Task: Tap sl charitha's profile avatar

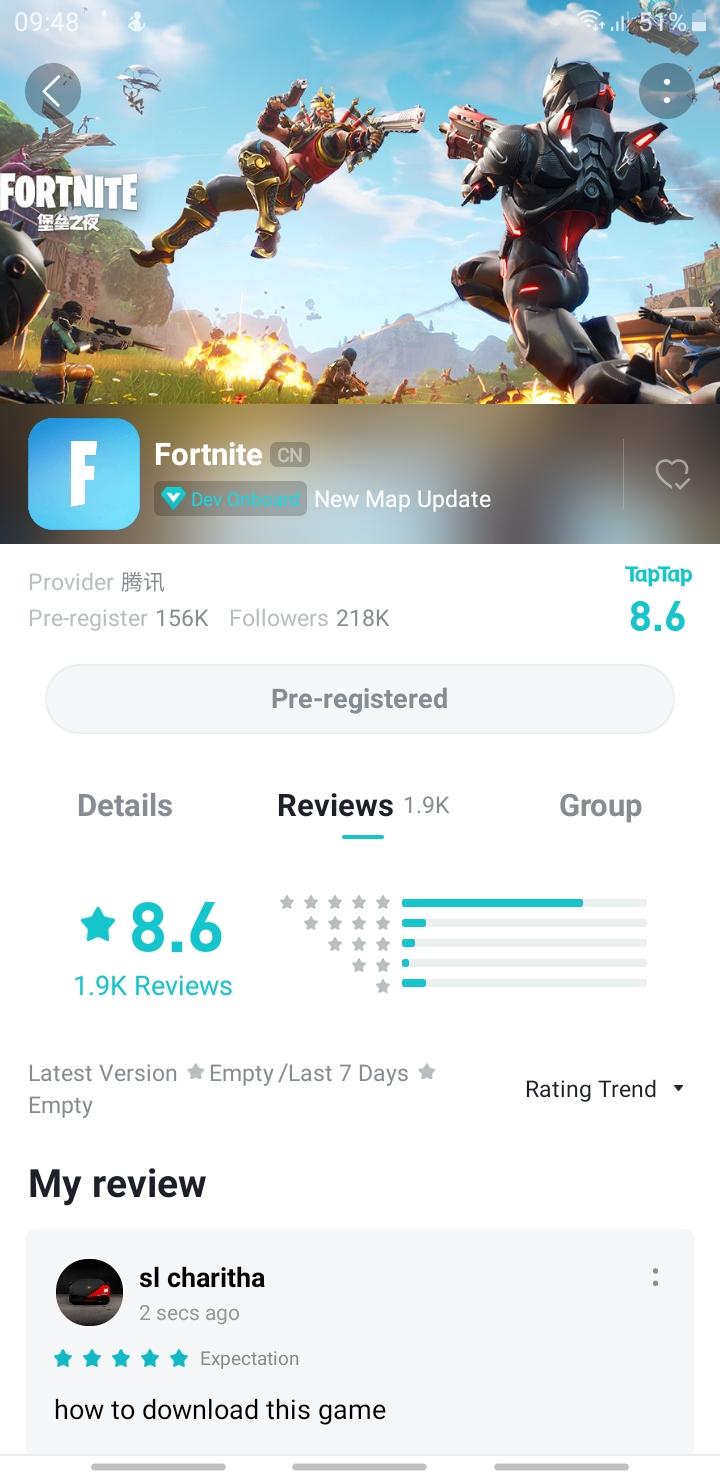Action: 89,1292
